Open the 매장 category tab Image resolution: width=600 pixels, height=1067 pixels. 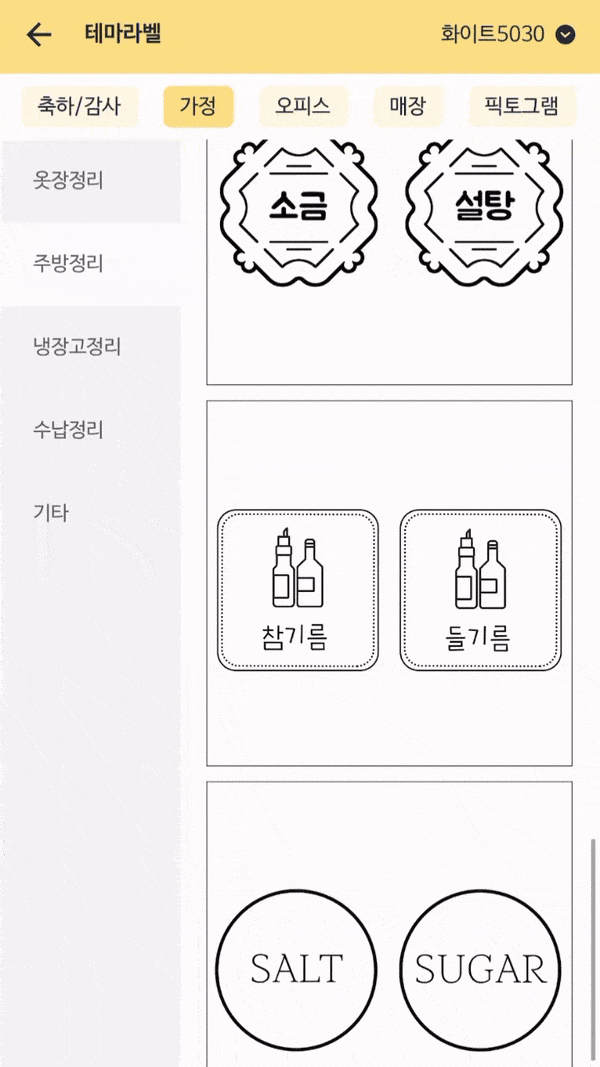(408, 106)
